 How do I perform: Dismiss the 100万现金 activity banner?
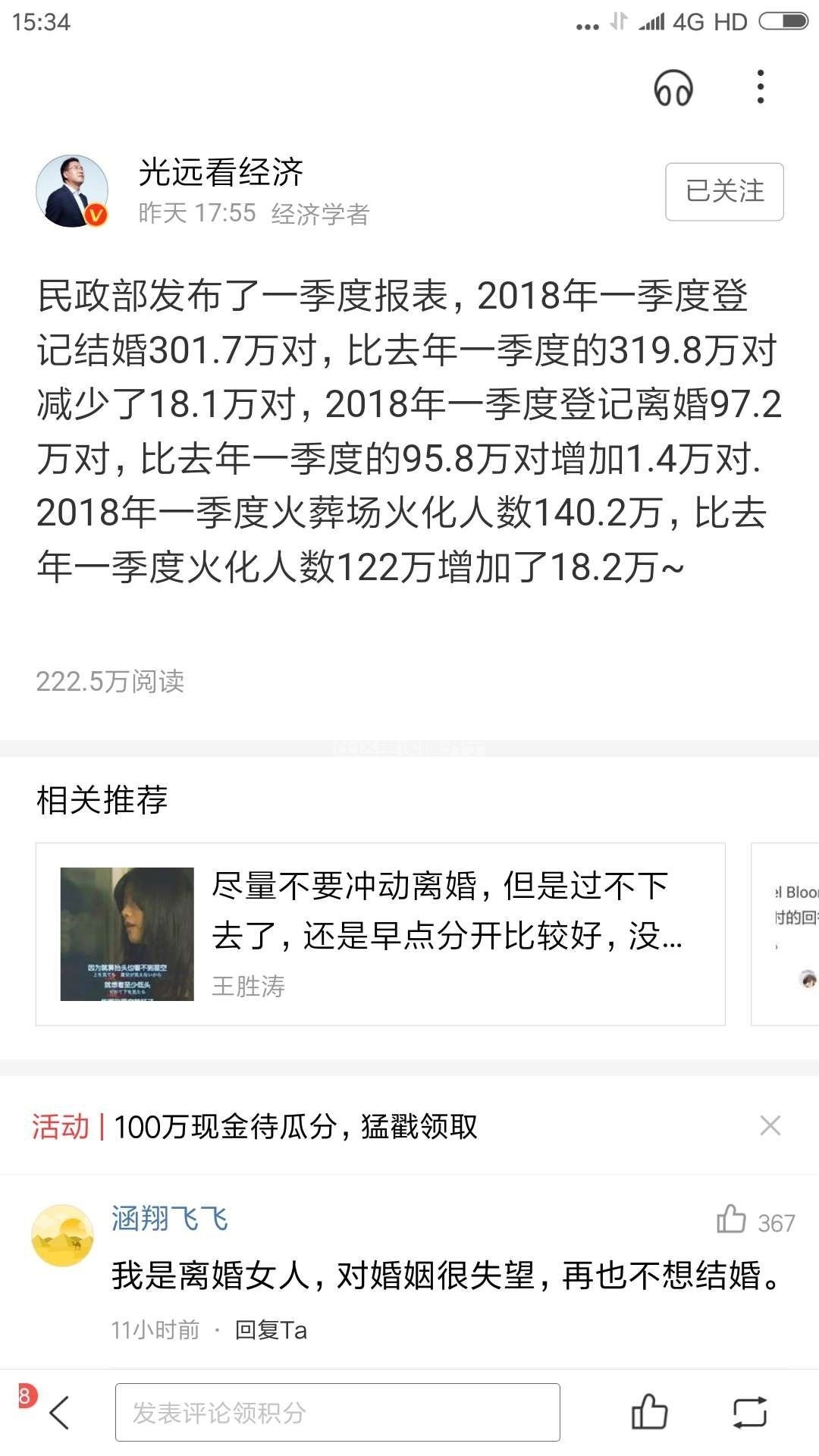(x=771, y=1128)
